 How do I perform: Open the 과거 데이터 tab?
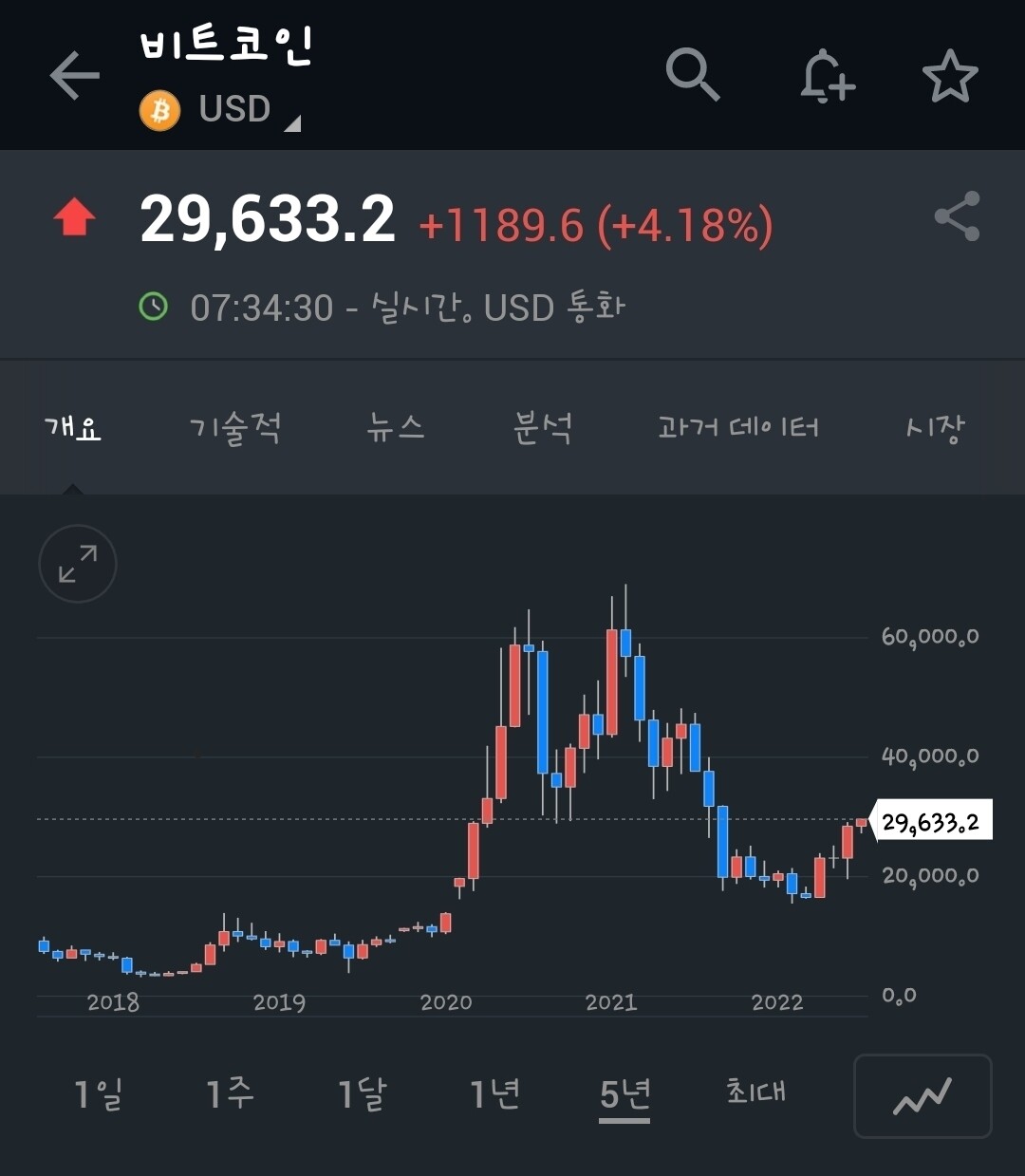pos(739,427)
